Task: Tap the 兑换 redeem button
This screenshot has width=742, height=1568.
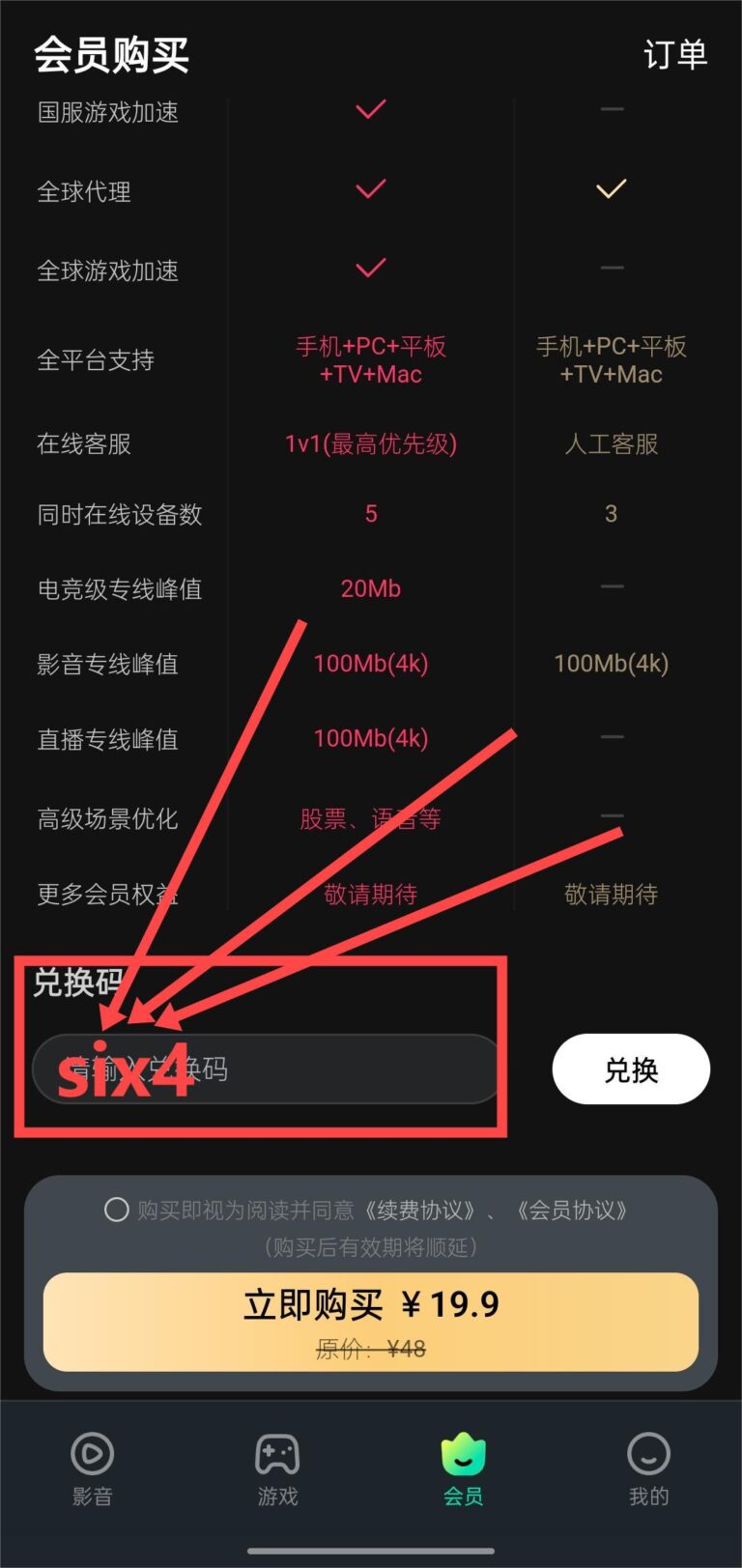Action: coord(630,1069)
